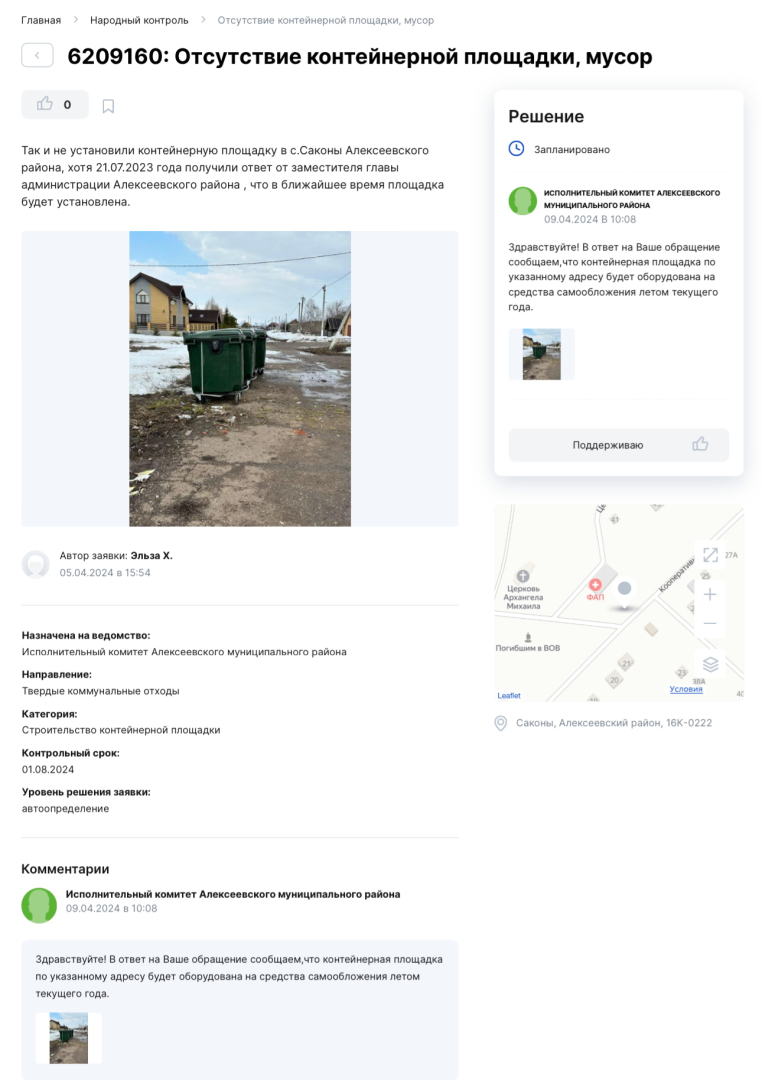Open the Leaflet attribution link
Image resolution: width=762 pixels, height=1080 pixels.
509,696
